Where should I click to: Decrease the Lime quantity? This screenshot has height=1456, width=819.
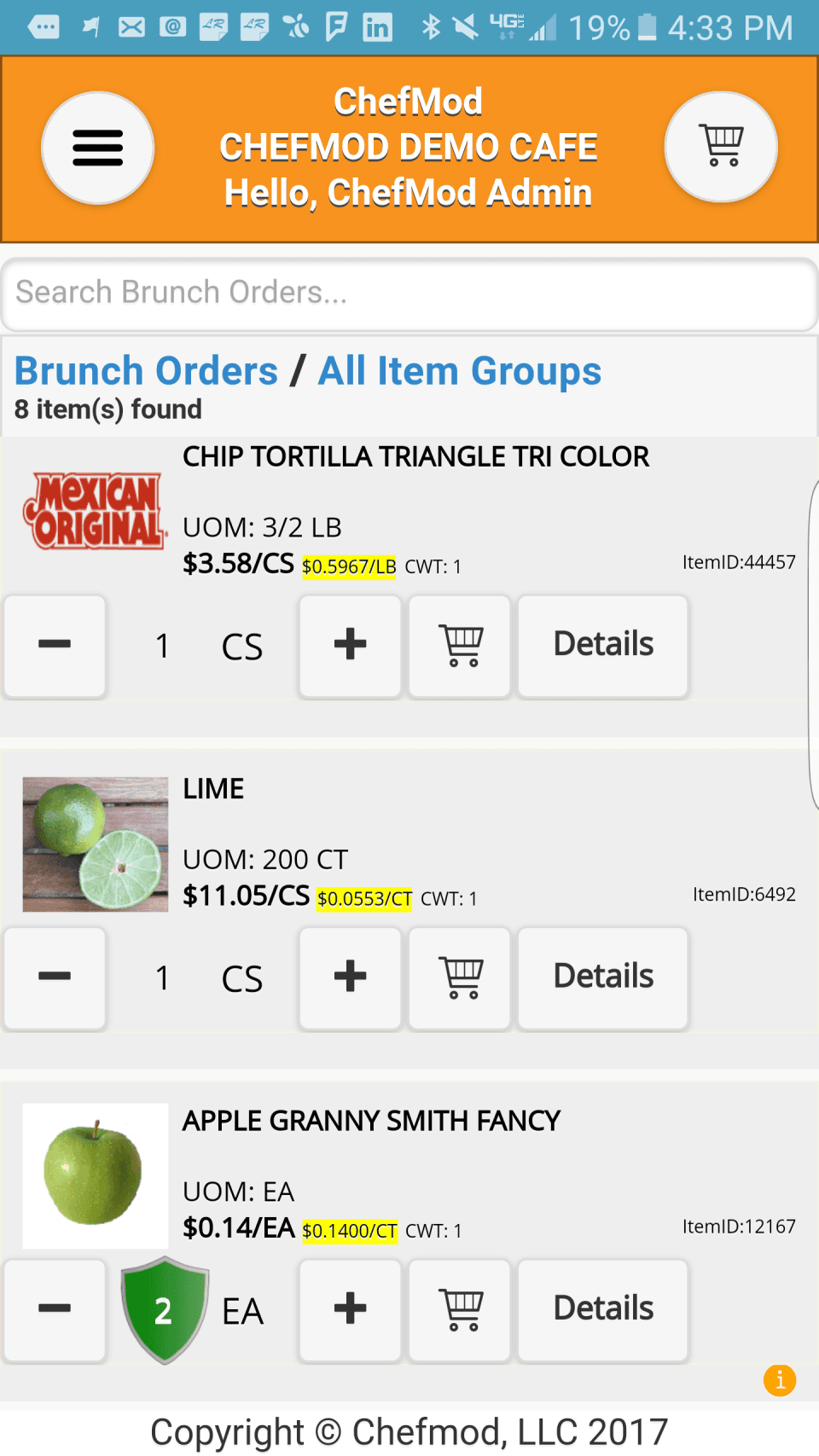pos(55,977)
